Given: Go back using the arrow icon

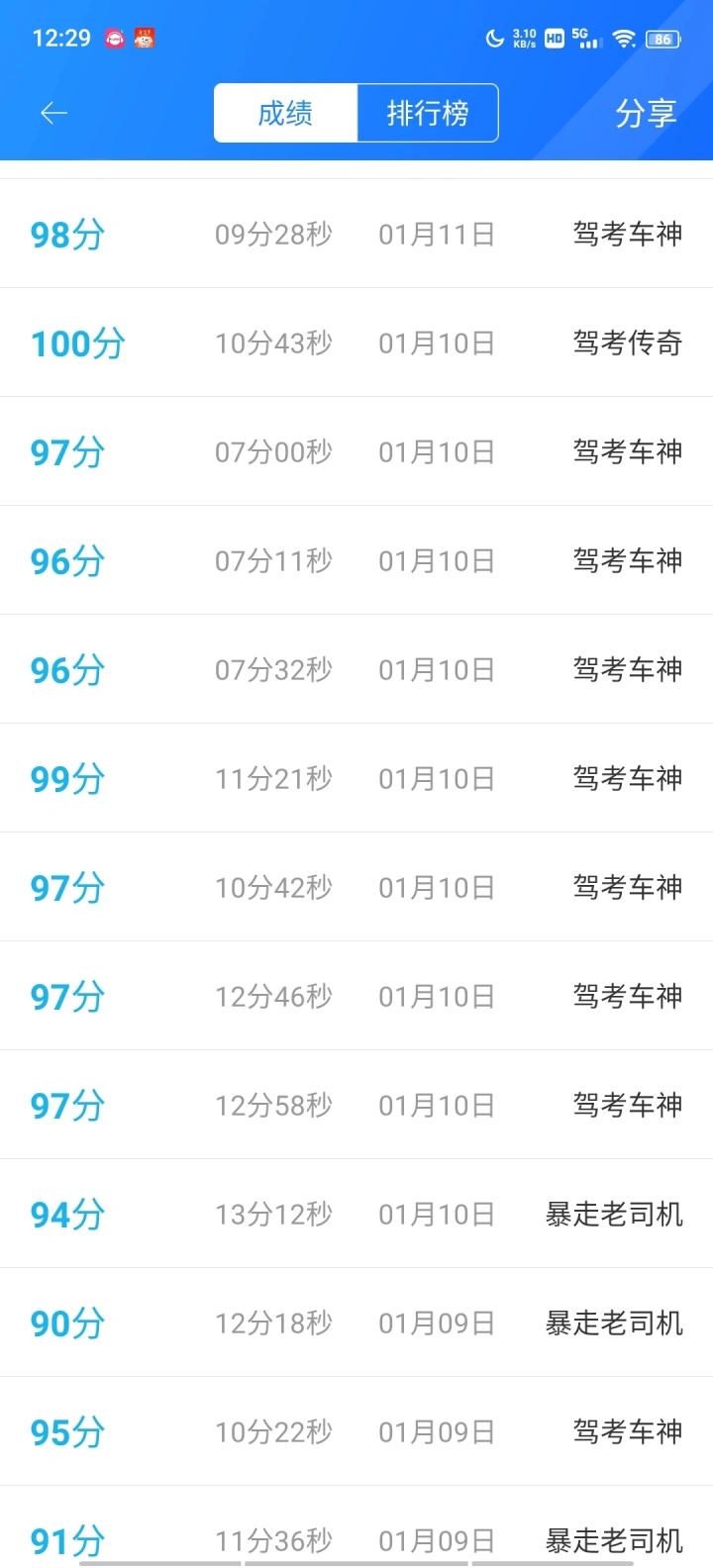Looking at the screenshot, I should pos(53,114).
